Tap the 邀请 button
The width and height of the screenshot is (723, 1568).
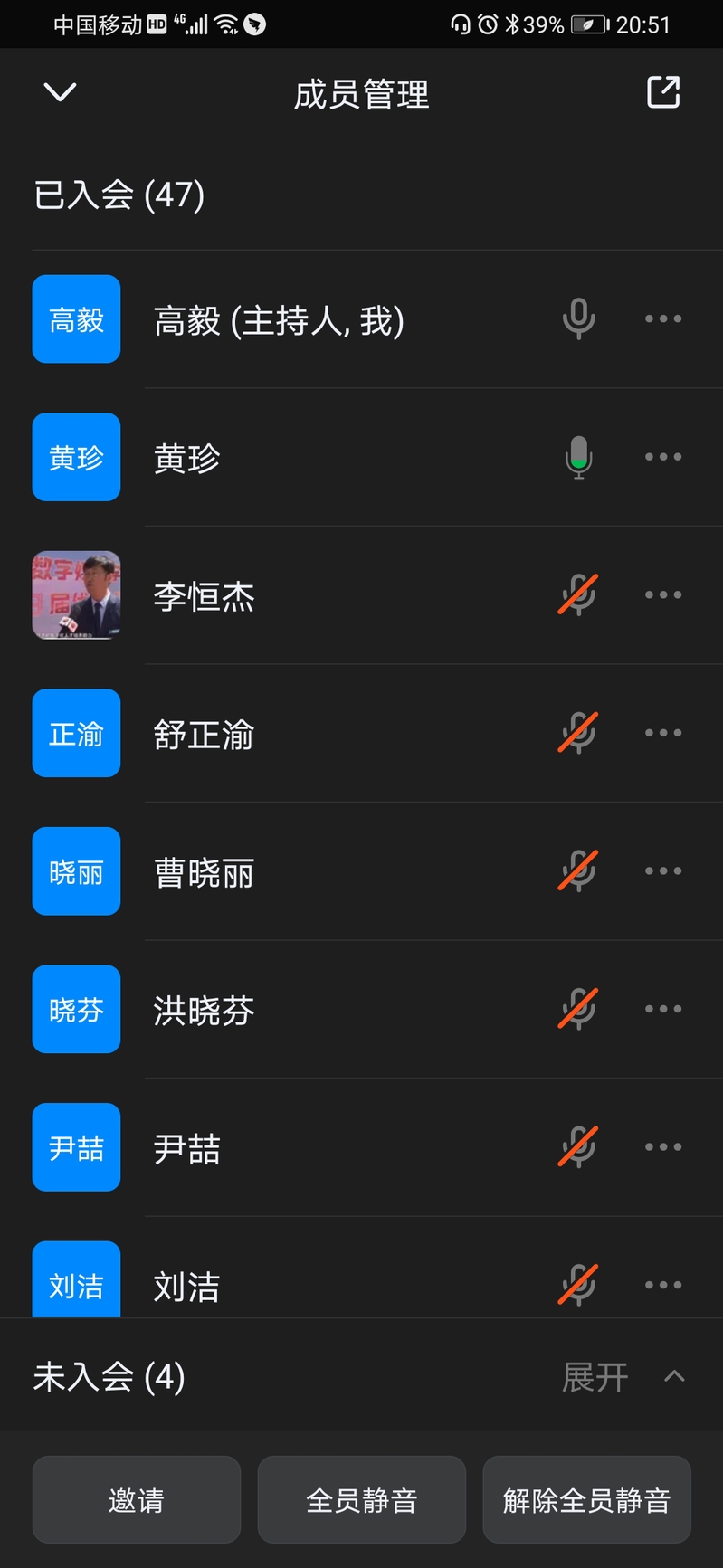click(137, 1500)
